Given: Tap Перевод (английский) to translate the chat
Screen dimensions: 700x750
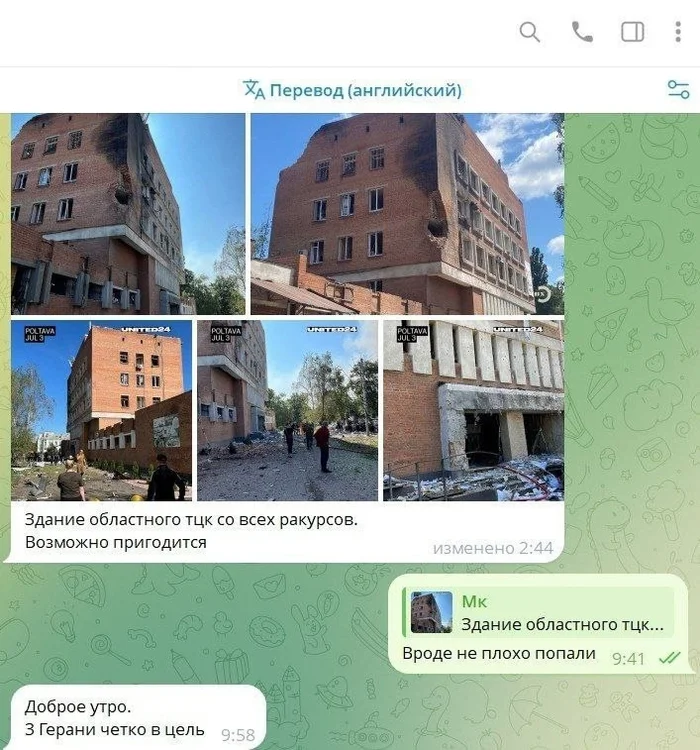Looking at the screenshot, I should pos(352,90).
